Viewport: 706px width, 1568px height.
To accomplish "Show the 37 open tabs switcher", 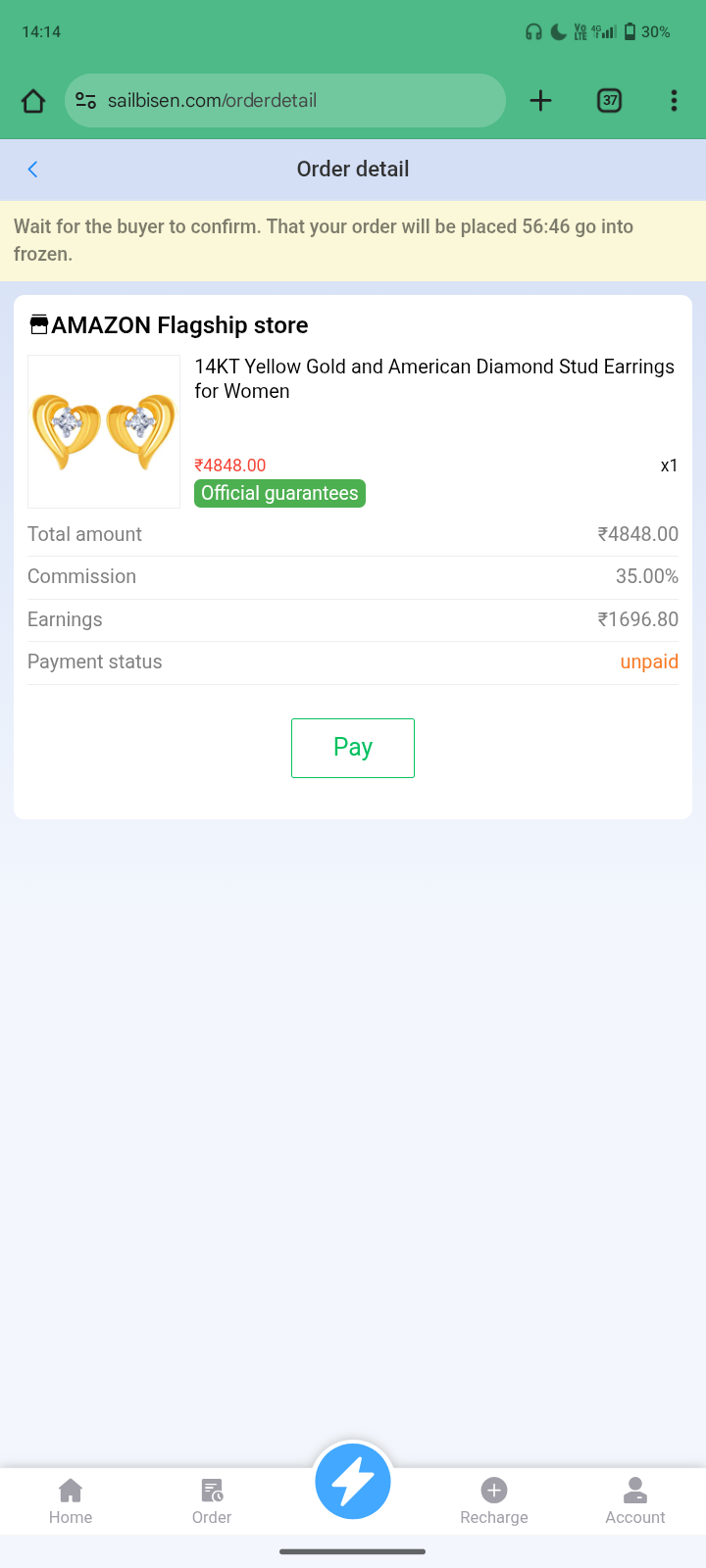I will click(x=610, y=101).
